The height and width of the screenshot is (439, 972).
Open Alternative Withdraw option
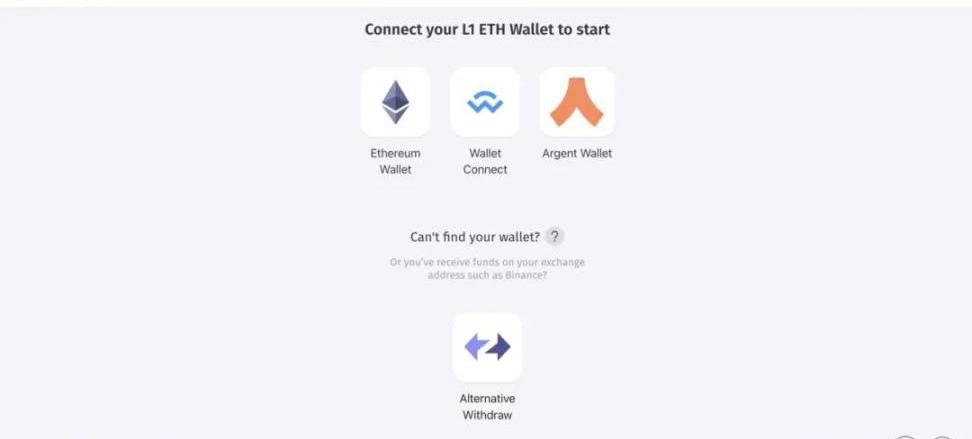(487, 347)
